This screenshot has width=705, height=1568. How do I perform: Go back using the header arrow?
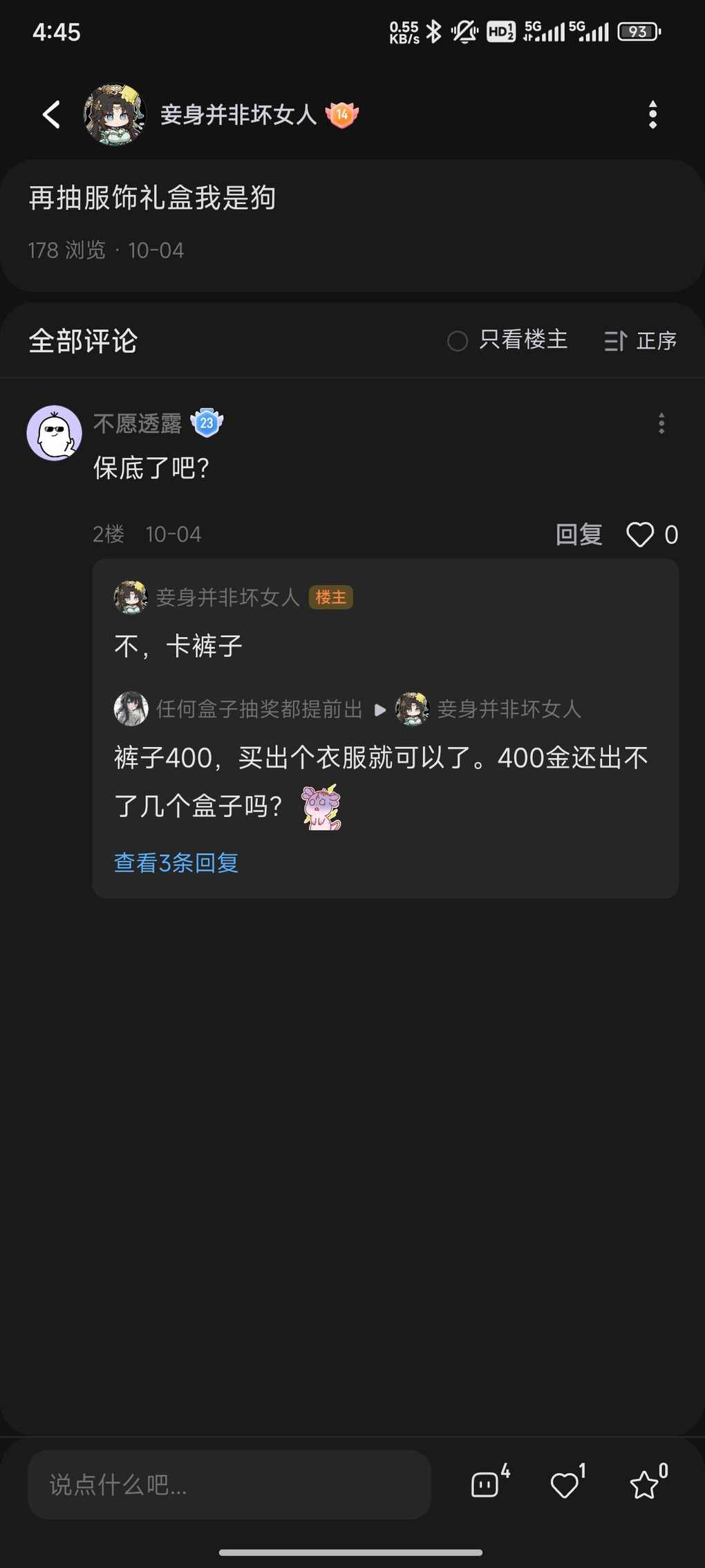[x=52, y=115]
